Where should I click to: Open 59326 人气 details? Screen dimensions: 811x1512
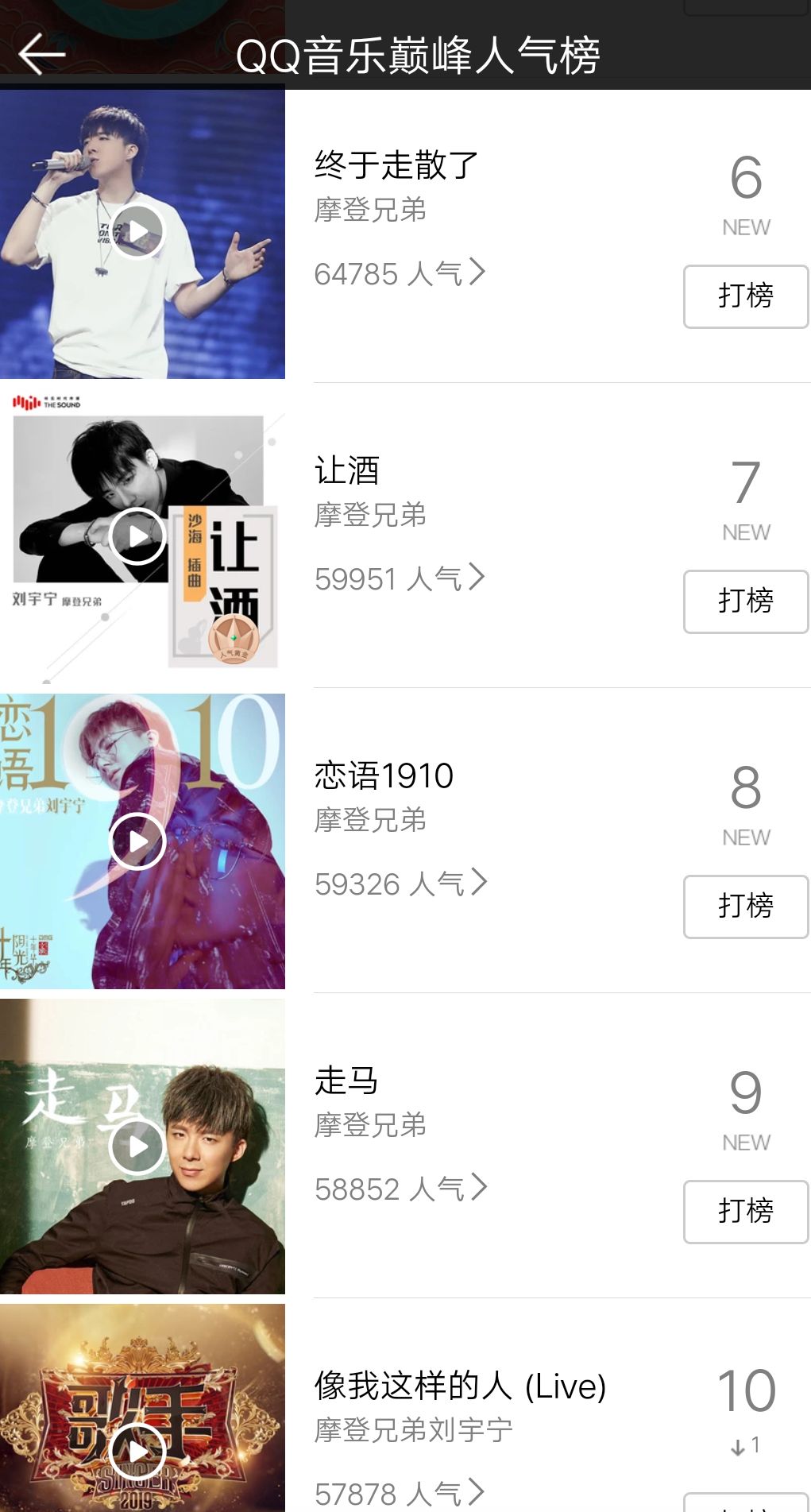coord(400,884)
